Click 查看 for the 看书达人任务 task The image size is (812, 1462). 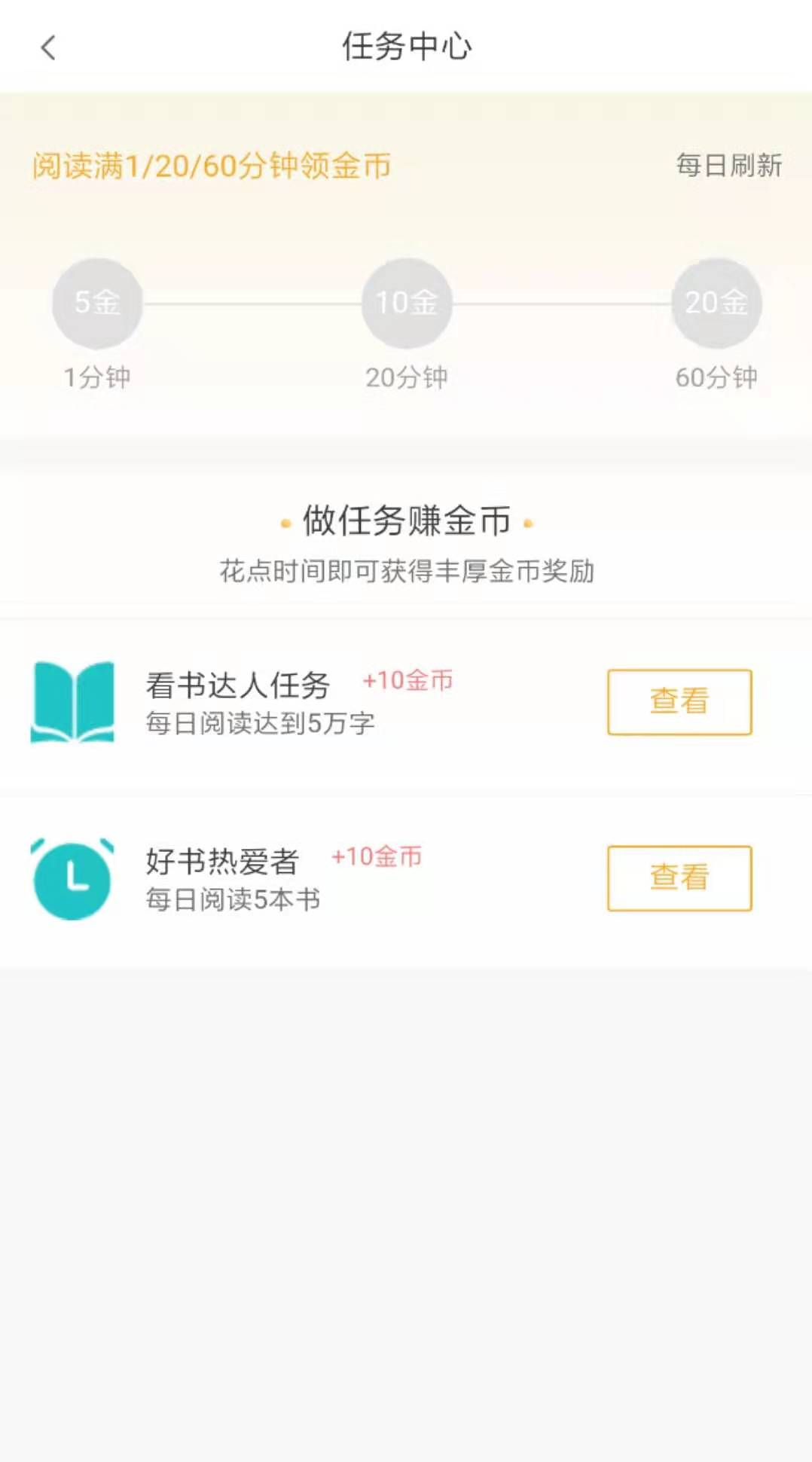pos(677,701)
